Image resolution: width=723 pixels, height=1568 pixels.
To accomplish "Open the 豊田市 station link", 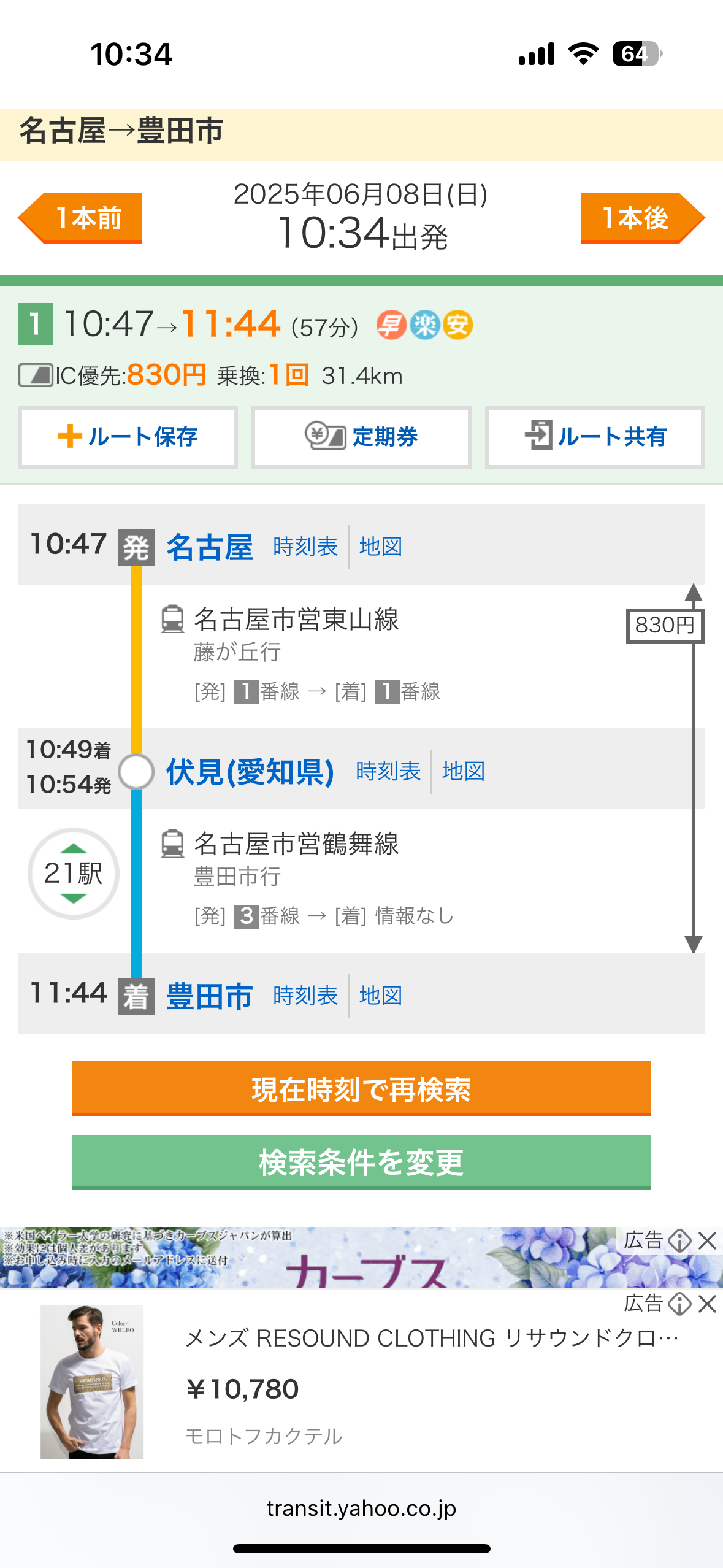I will [209, 996].
